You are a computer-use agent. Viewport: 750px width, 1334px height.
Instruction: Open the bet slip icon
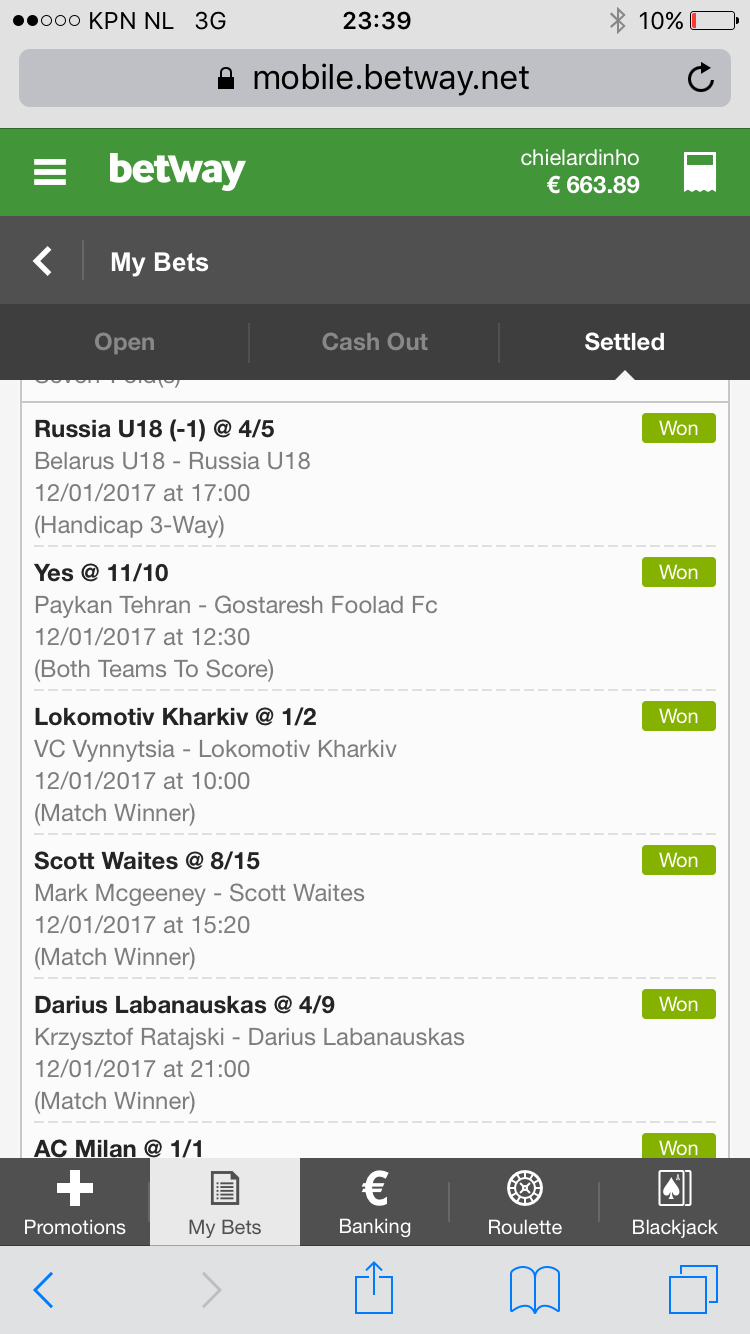[x=699, y=172]
